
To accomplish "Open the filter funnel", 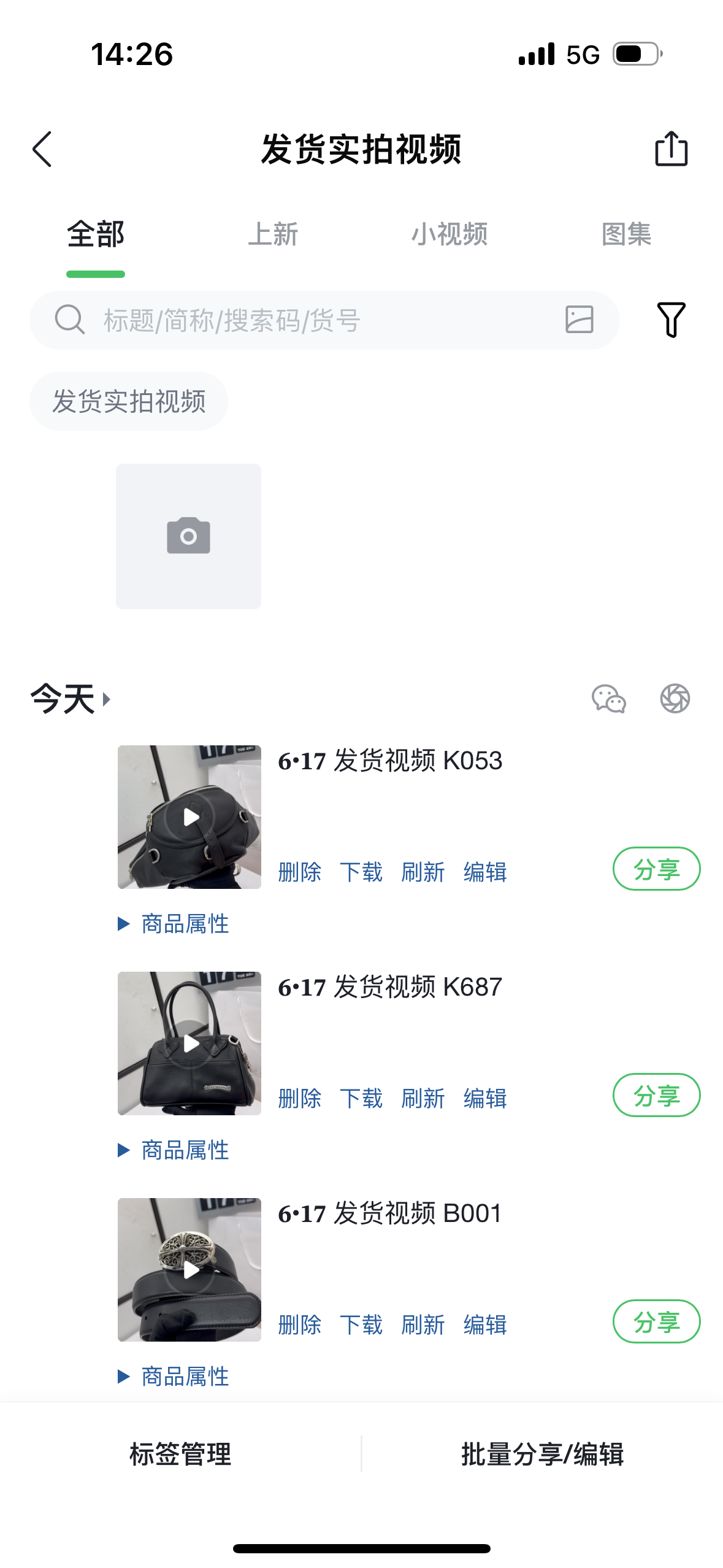I will click(671, 320).
